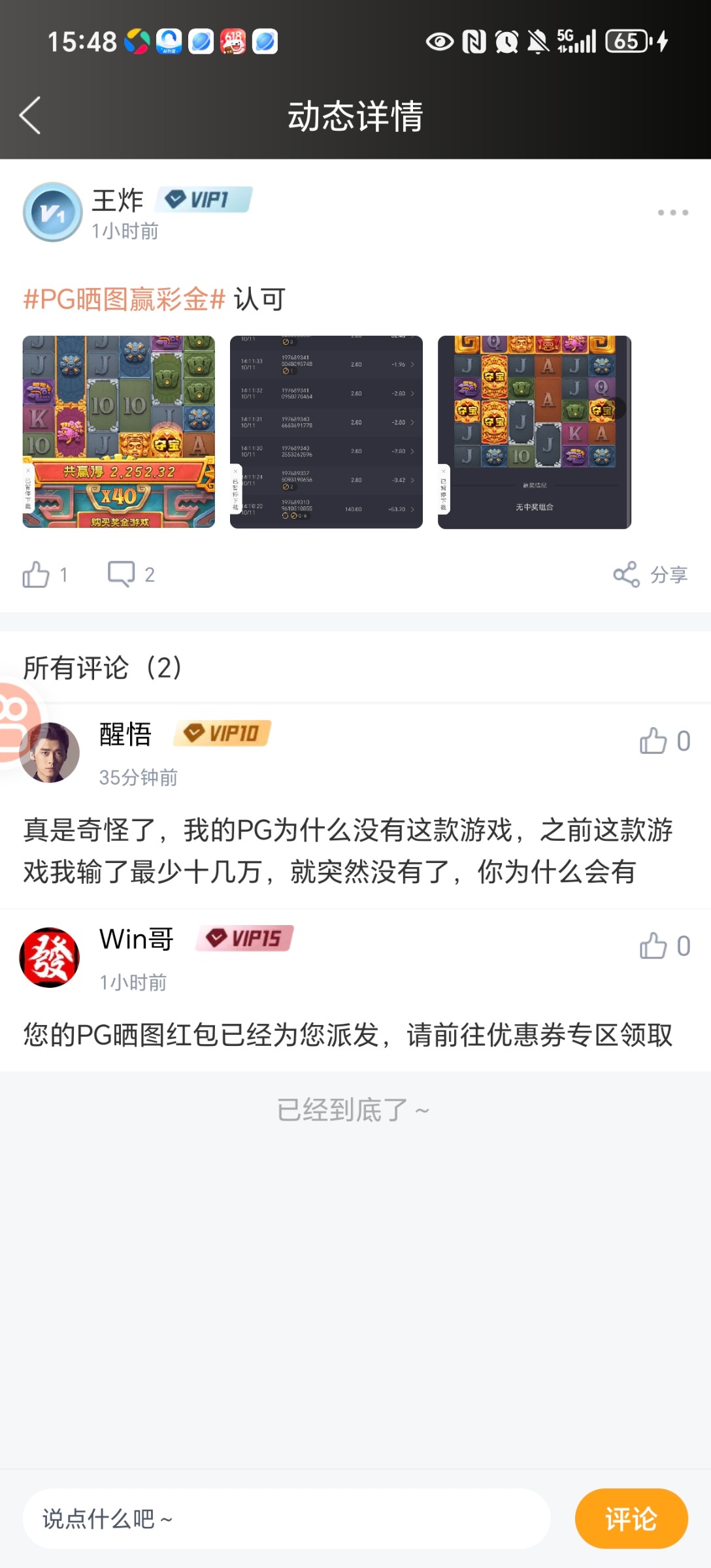Tap the #PG晒图赢彩金# hashtag link
Screen dimensions: 711x1568
[124, 299]
